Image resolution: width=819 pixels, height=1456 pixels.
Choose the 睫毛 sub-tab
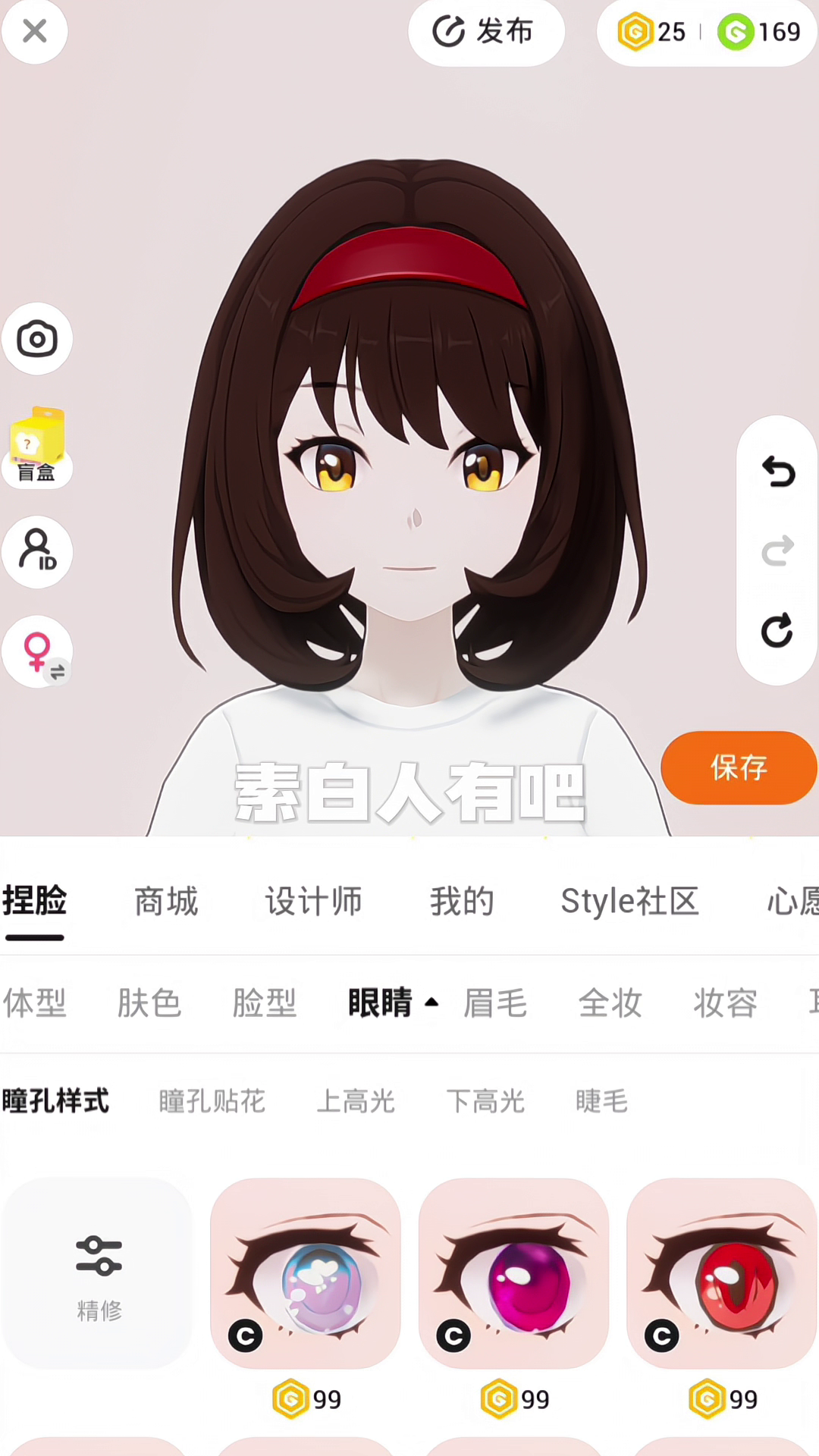tap(601, 1101)
